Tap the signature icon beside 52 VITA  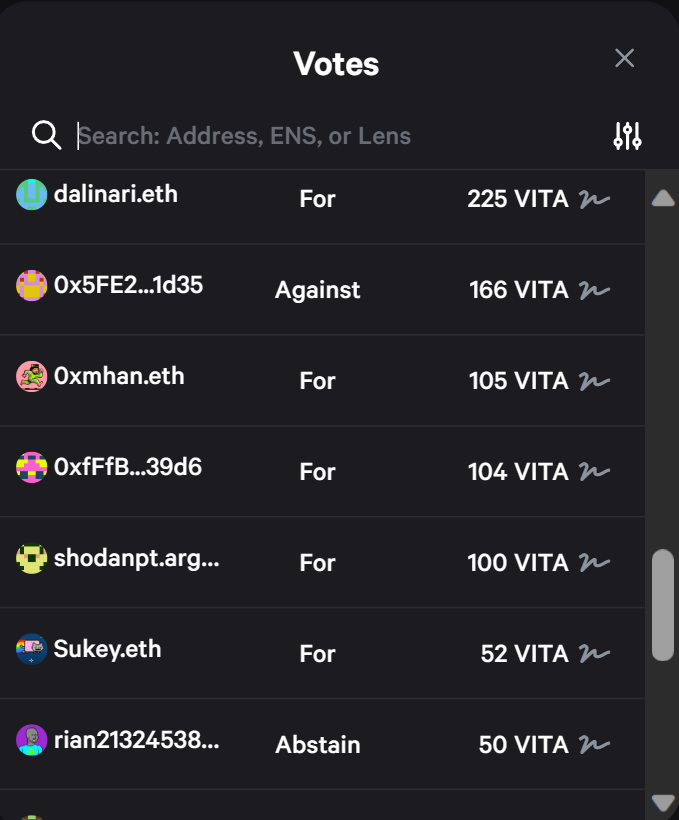point(594,654)
